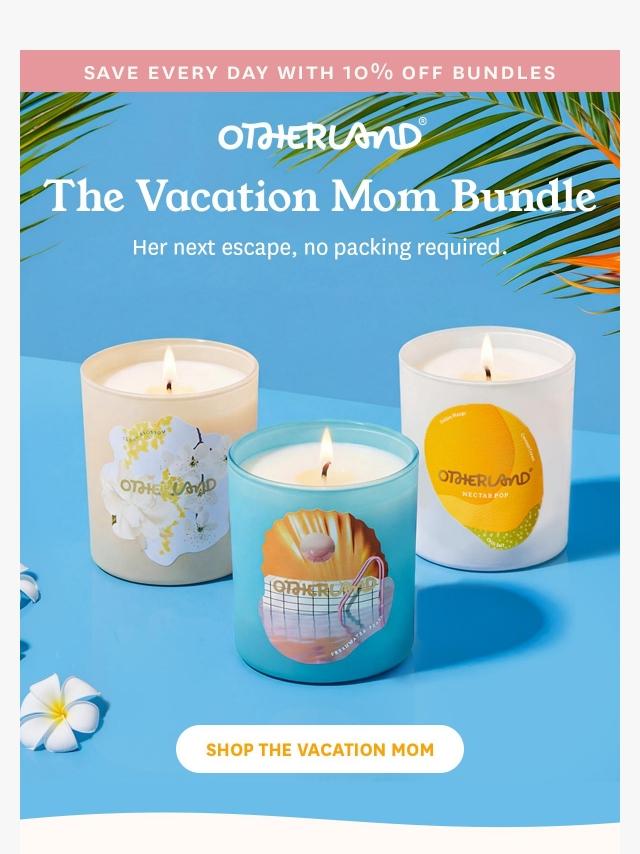The width and height of the screenshot is (640, 854).
Task: Open the 10% off bundles banner
Action: tap(320, 71)
